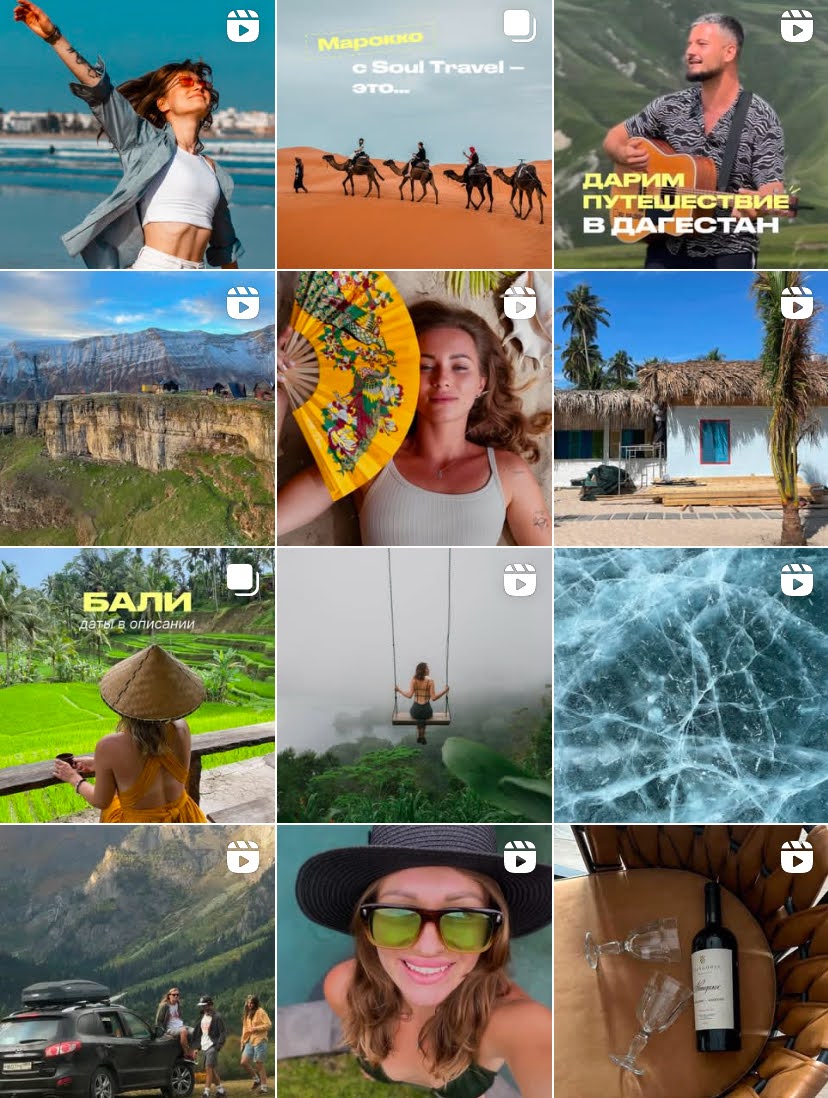Viewport: 828px width, 1098px height.
Task: Open the Дарим путешествие в Дагестан reel
Action: (x=691, y=134)
